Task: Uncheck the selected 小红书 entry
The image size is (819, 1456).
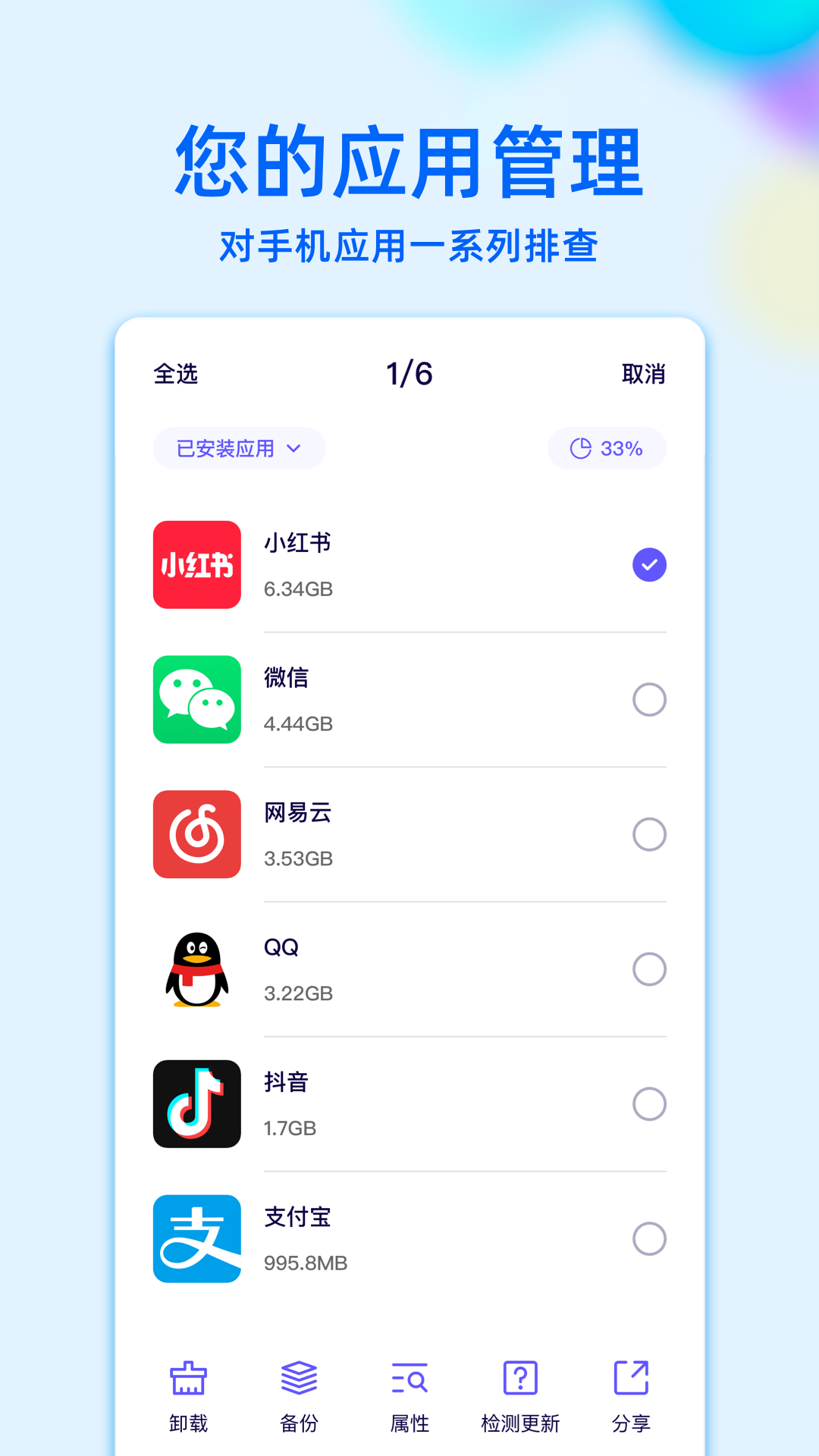Action: 648,565
